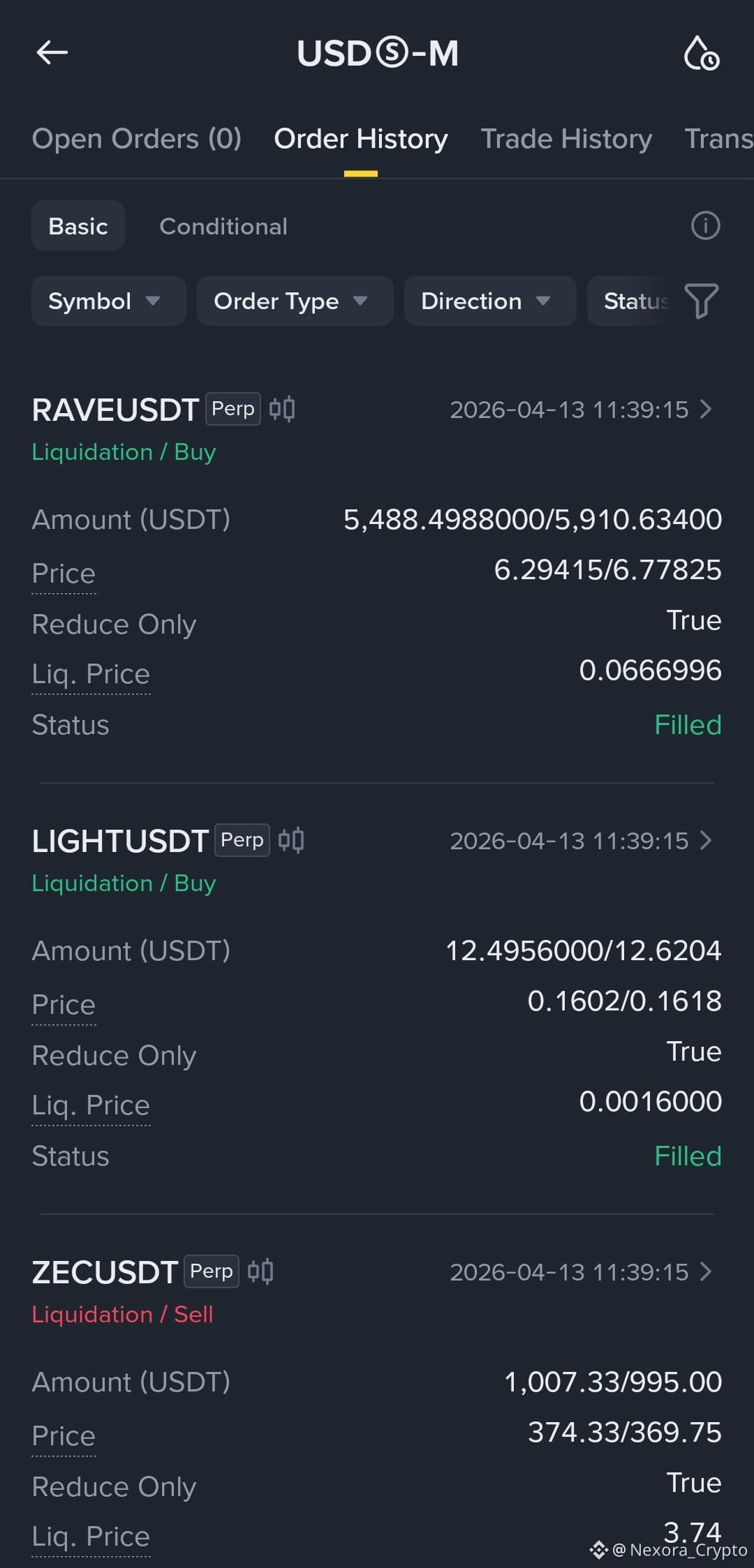The height and width of the screenshot is (1568, 754).
Task: View the ZECUSDT chart via candlestick icon
Action: pos(260,1271)
